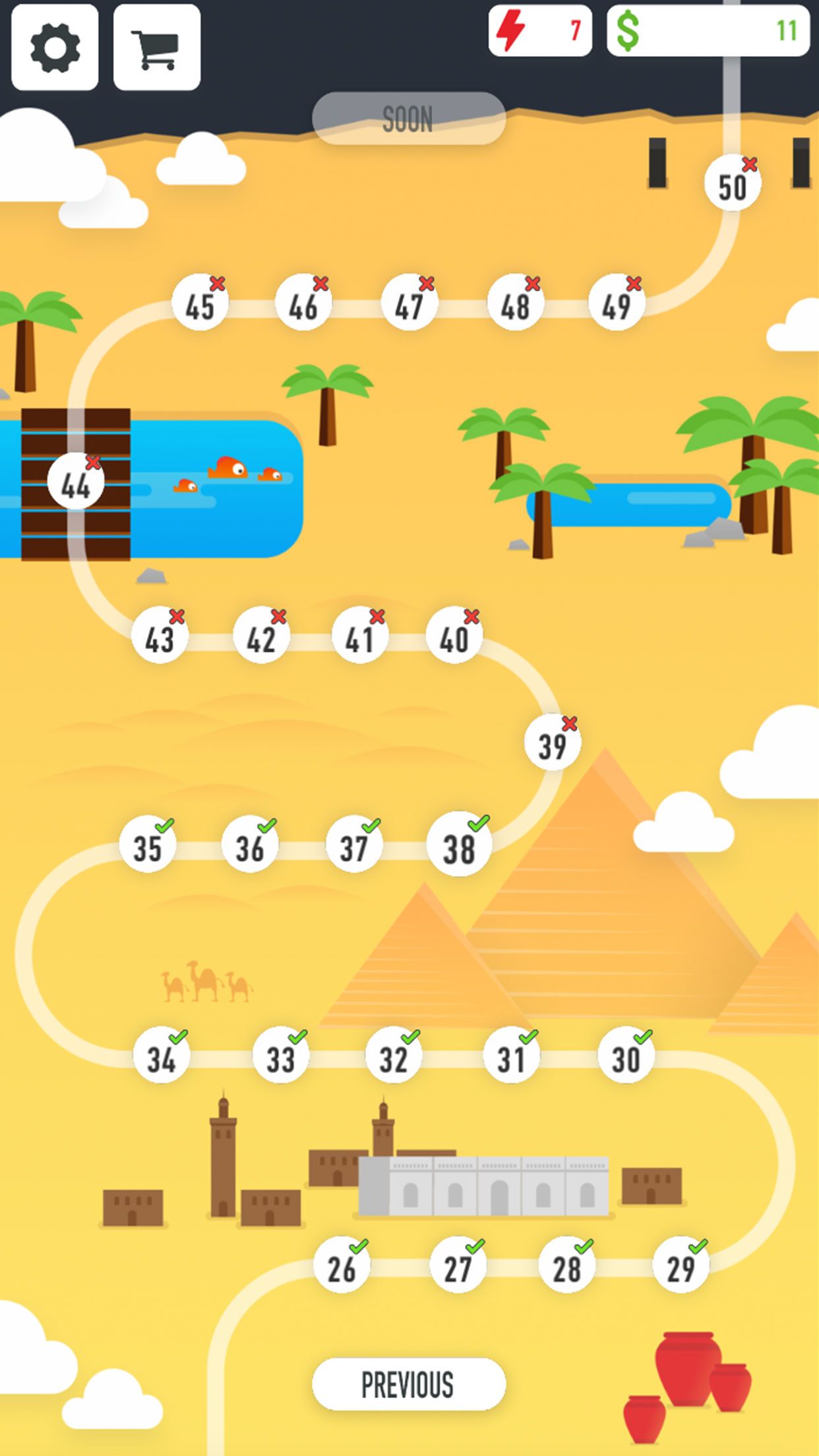Select level 26 on the map
This screenshot has height=1456, width=819.
[342, 1267]
